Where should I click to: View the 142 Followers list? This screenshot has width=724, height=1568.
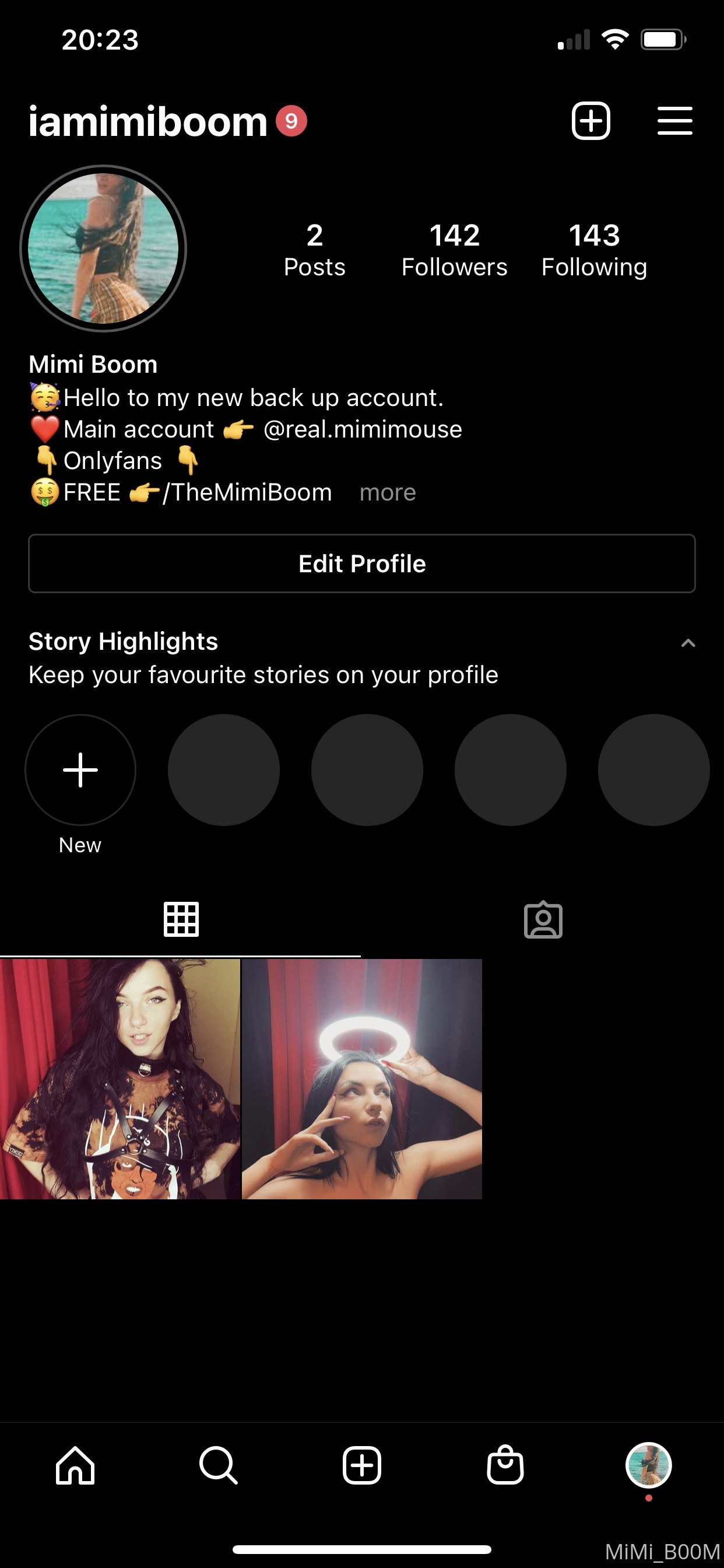[455, 250]
